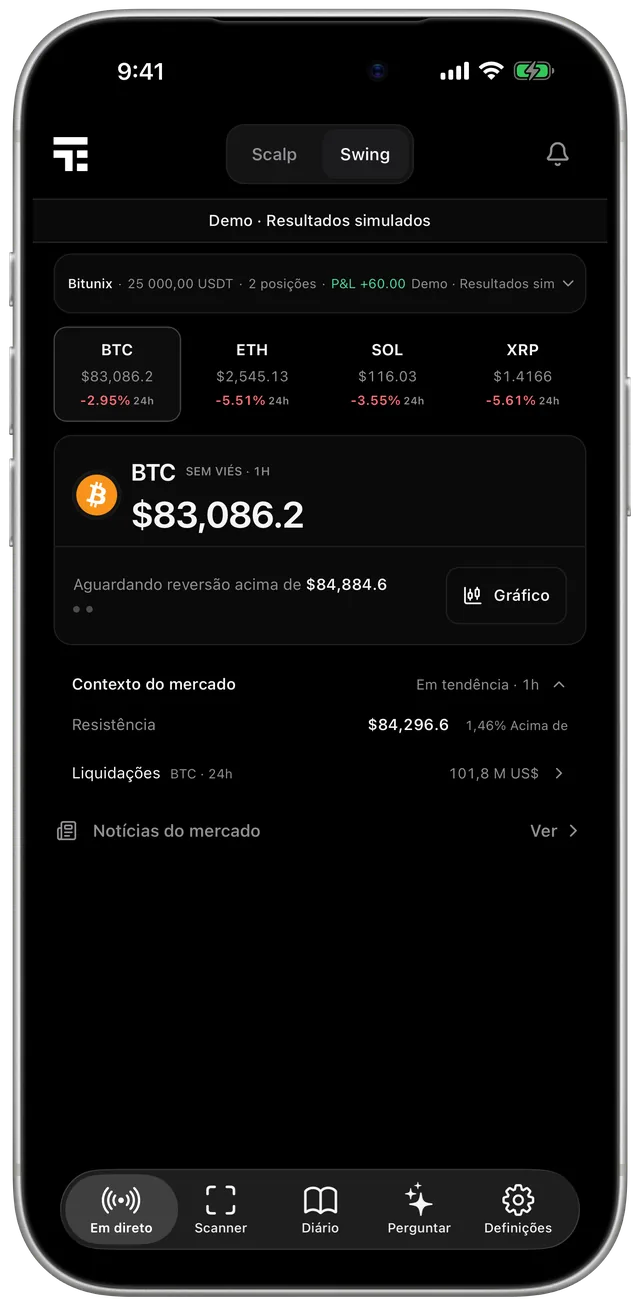Go to the Em direto tab

point(121,1209)
